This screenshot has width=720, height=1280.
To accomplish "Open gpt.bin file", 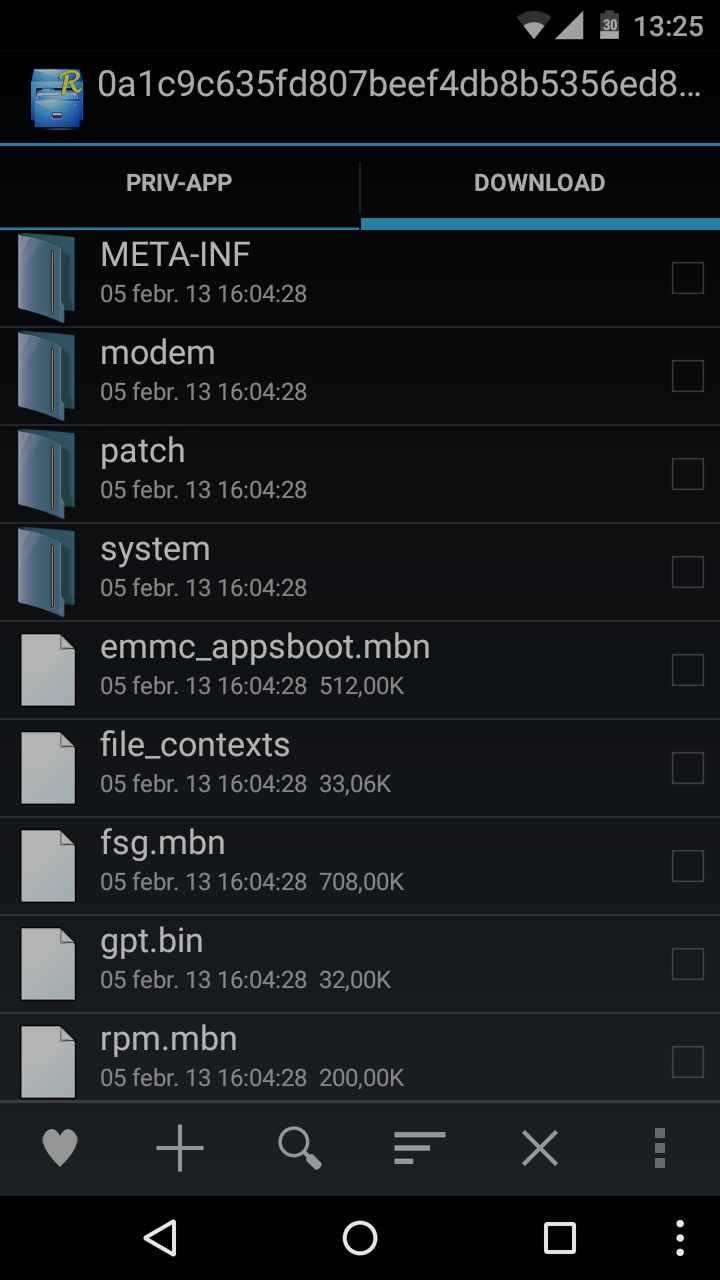I will pyautogui.click(x=360, y=964).
